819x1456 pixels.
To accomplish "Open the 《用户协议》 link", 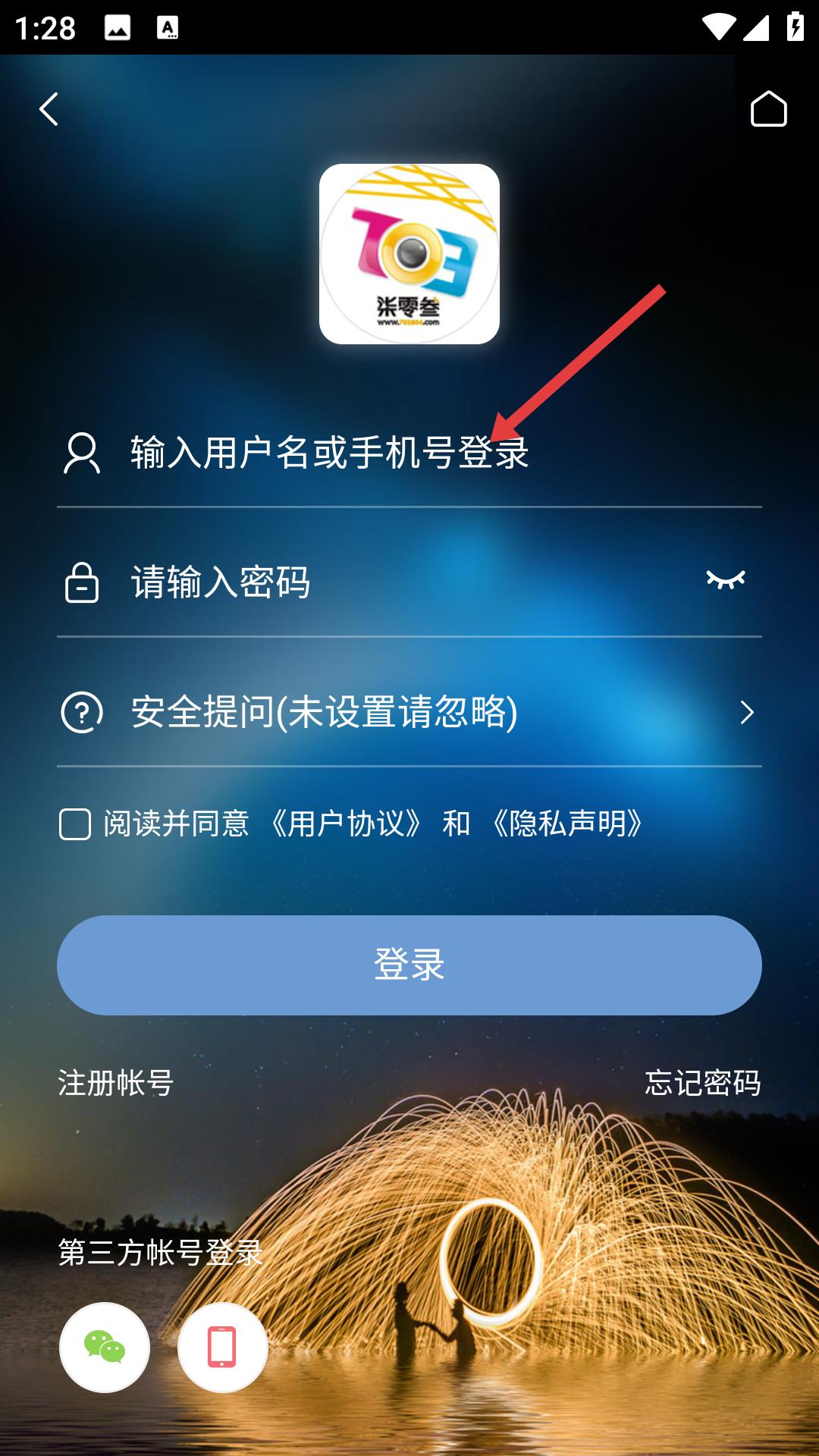I will [x=346, y=824].
